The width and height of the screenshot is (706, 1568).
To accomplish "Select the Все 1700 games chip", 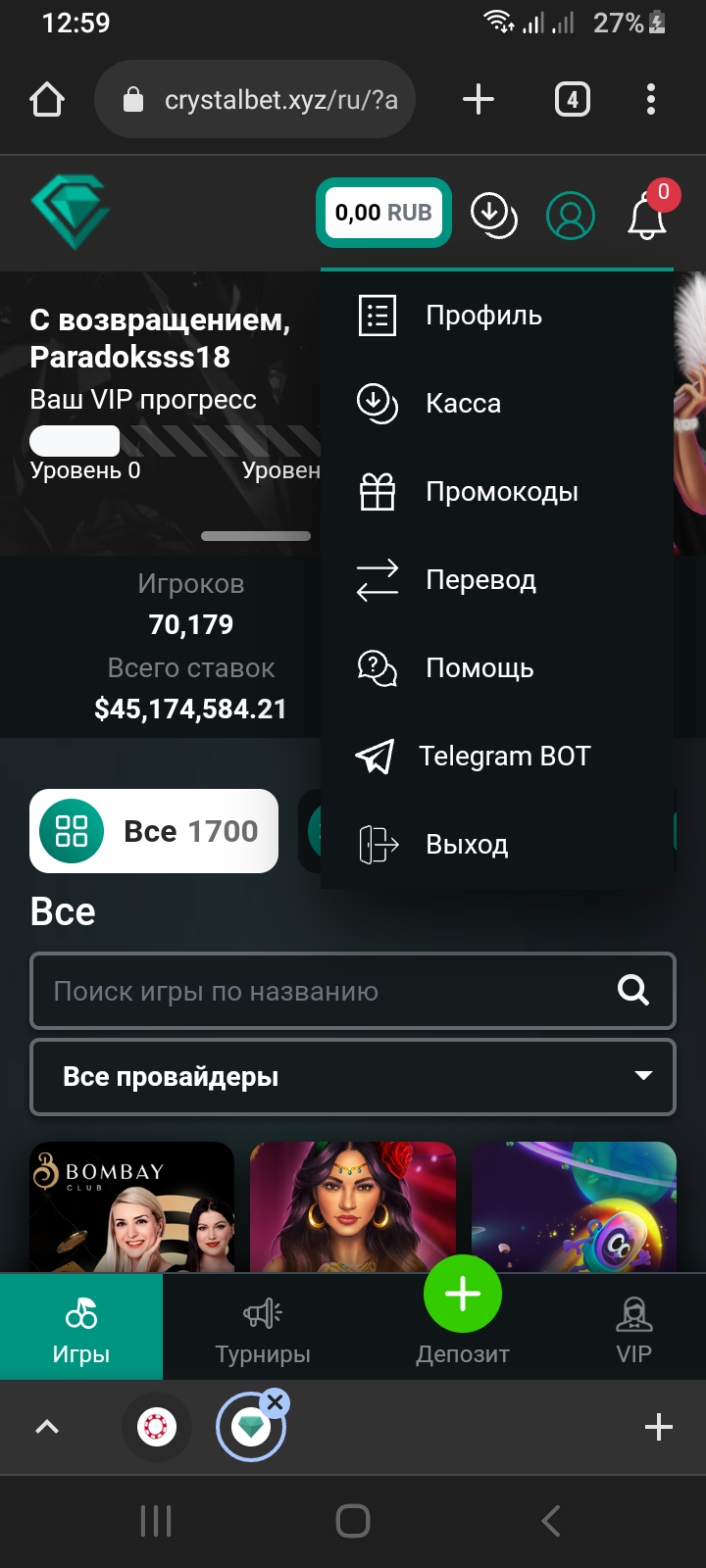I will click(x=154, y=831).
